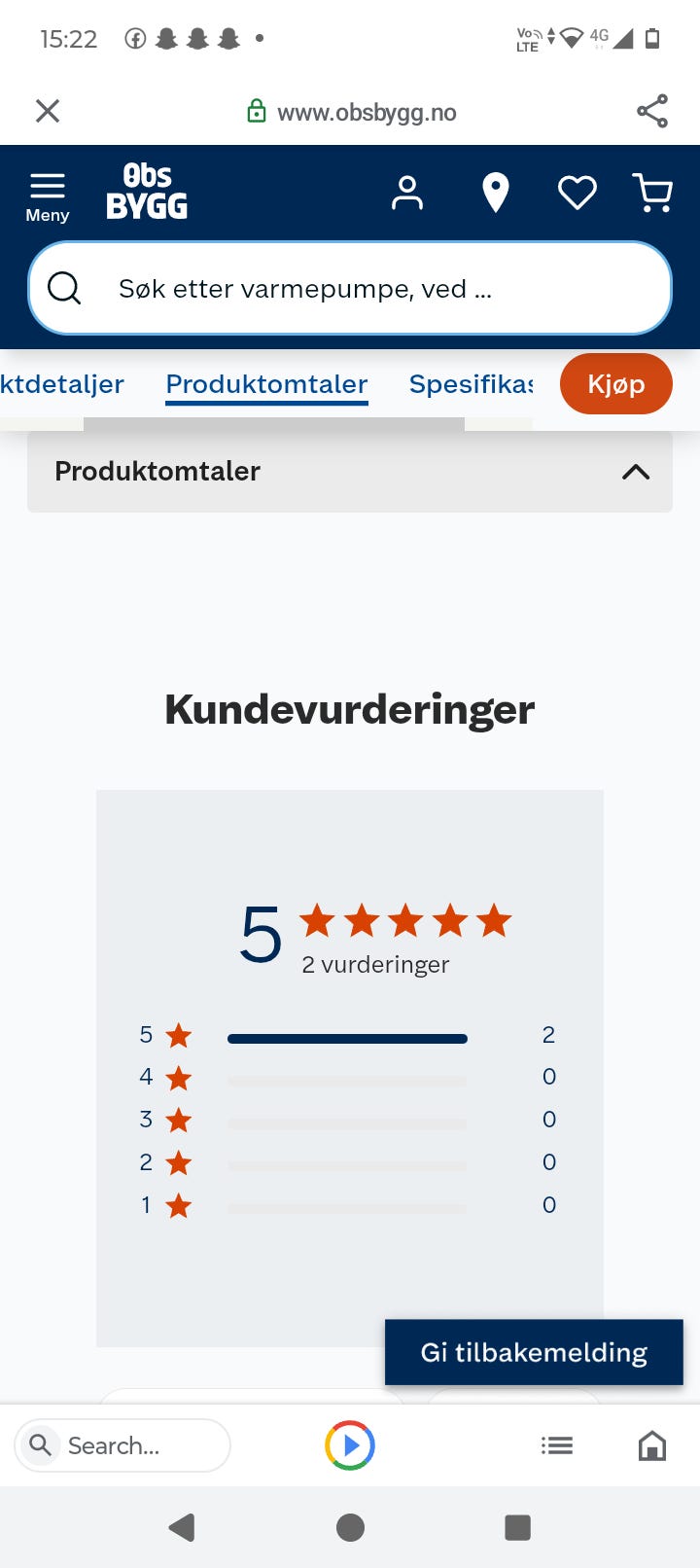Click the magnifying glass search icon
Viewport: 700px width, 1568px height.
[x=63, y=288]
